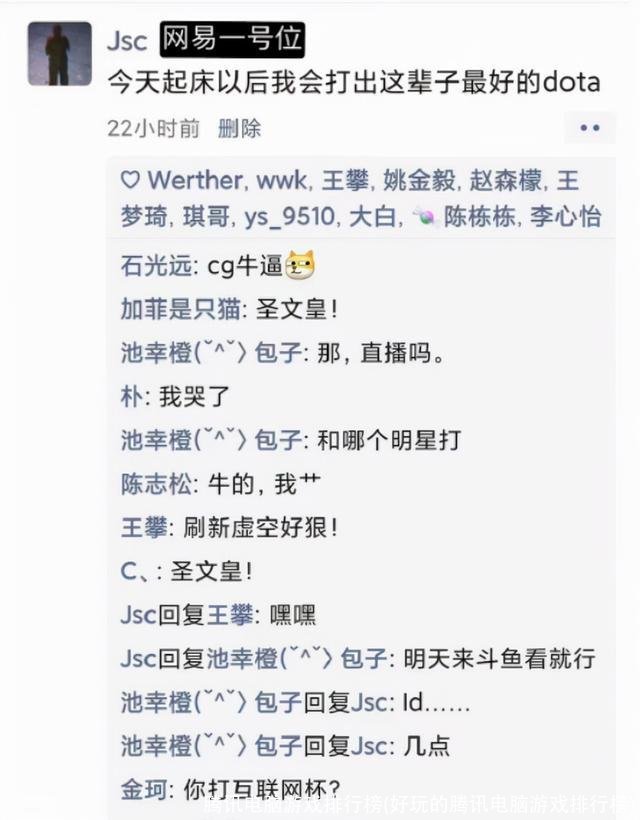Open Werther's profile from the likes list
640x820 pixels.
click(x=194, y=181)
